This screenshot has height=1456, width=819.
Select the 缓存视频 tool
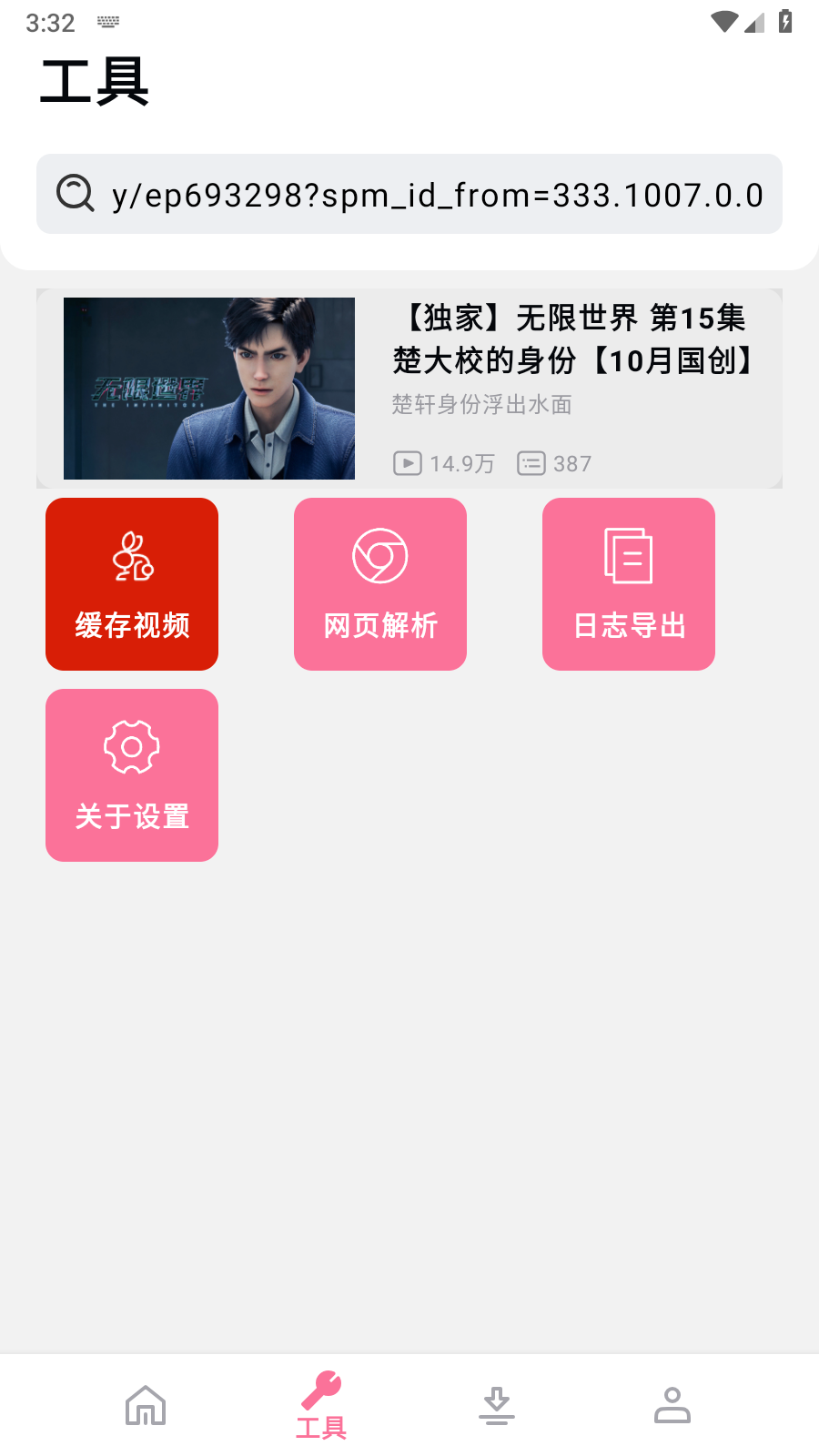click(132, 584)
